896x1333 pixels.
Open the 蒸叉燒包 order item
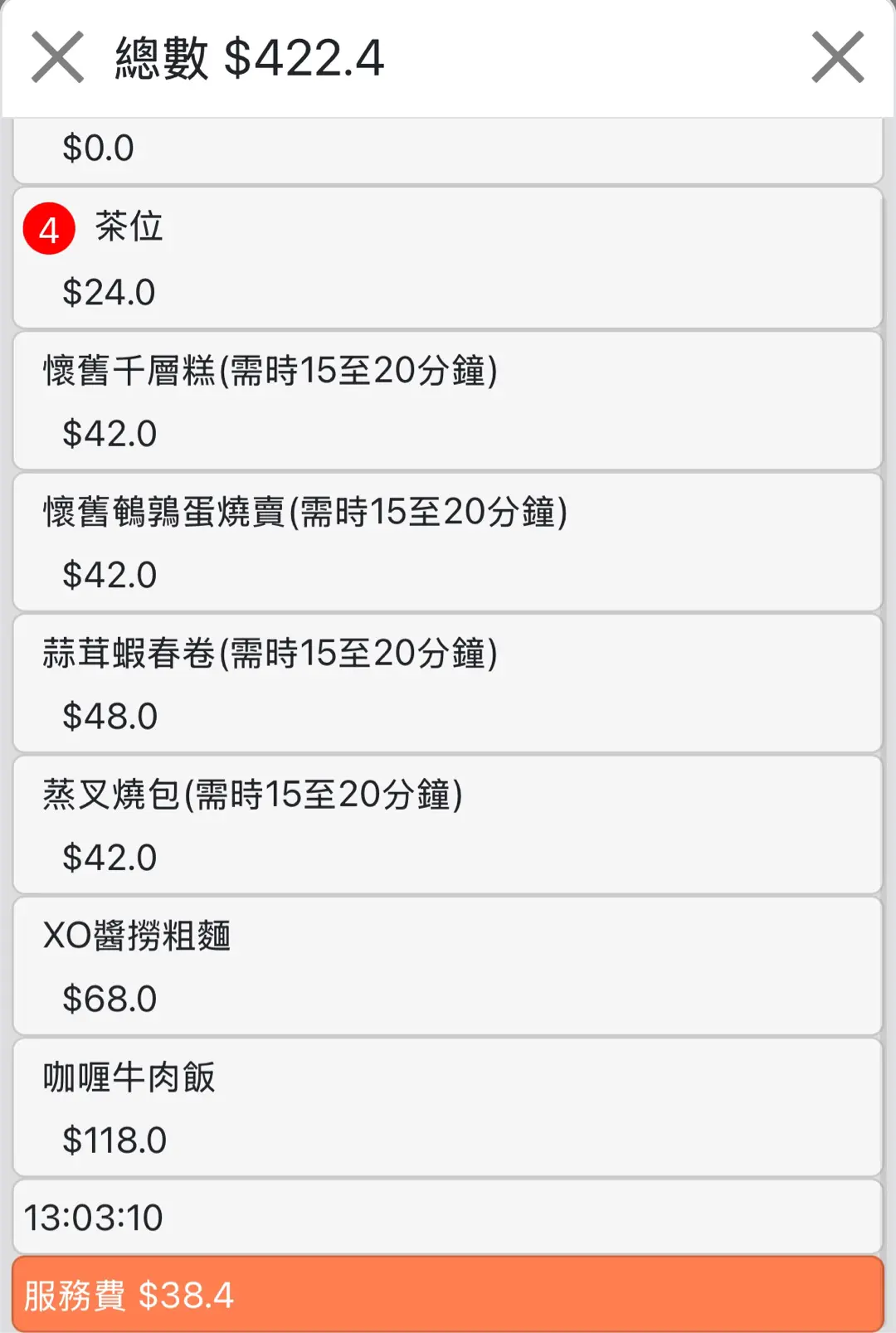[448, 825]
